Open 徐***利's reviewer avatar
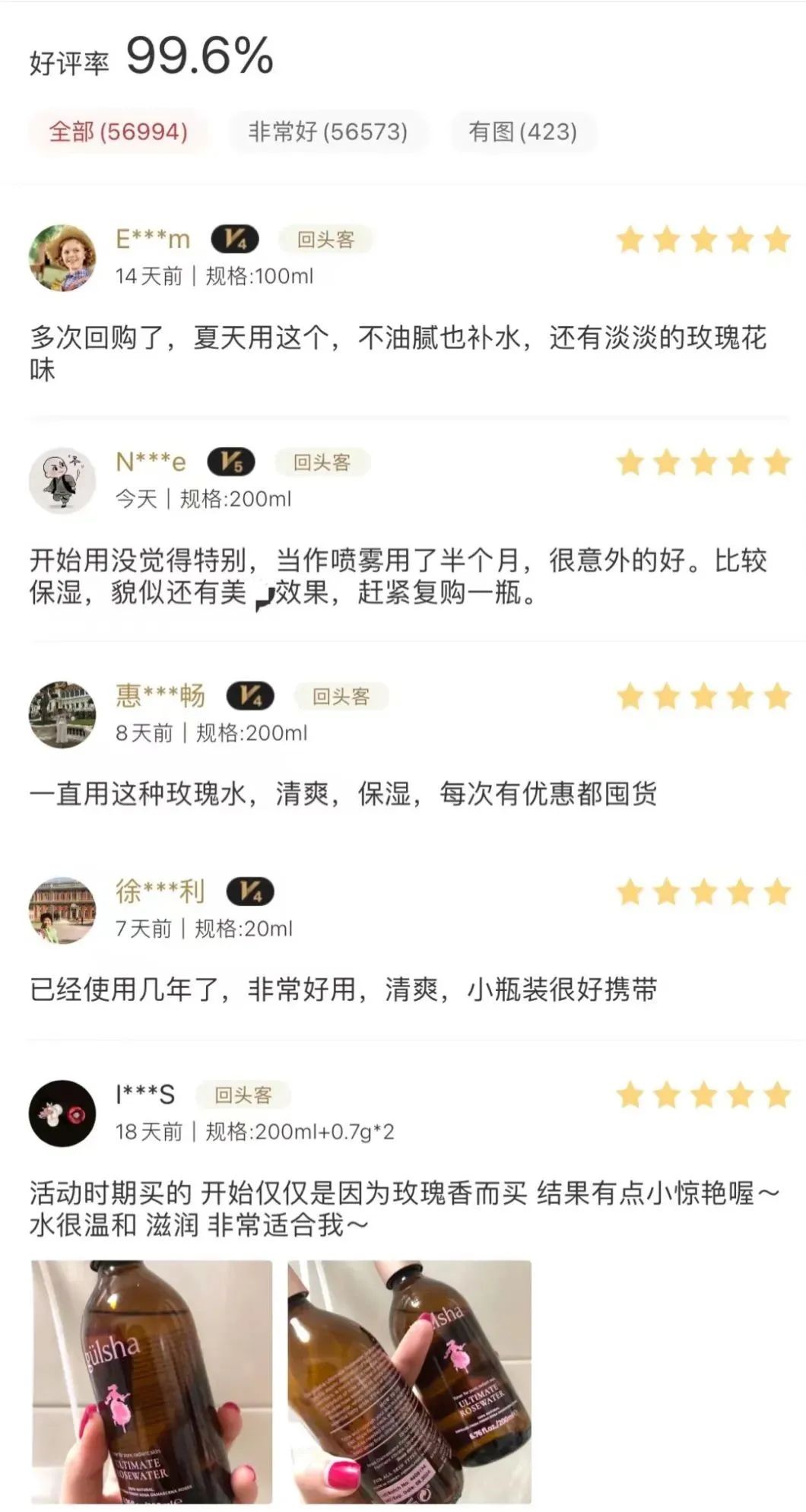The height and width of the screenshot is (1512, 806). 62,910
